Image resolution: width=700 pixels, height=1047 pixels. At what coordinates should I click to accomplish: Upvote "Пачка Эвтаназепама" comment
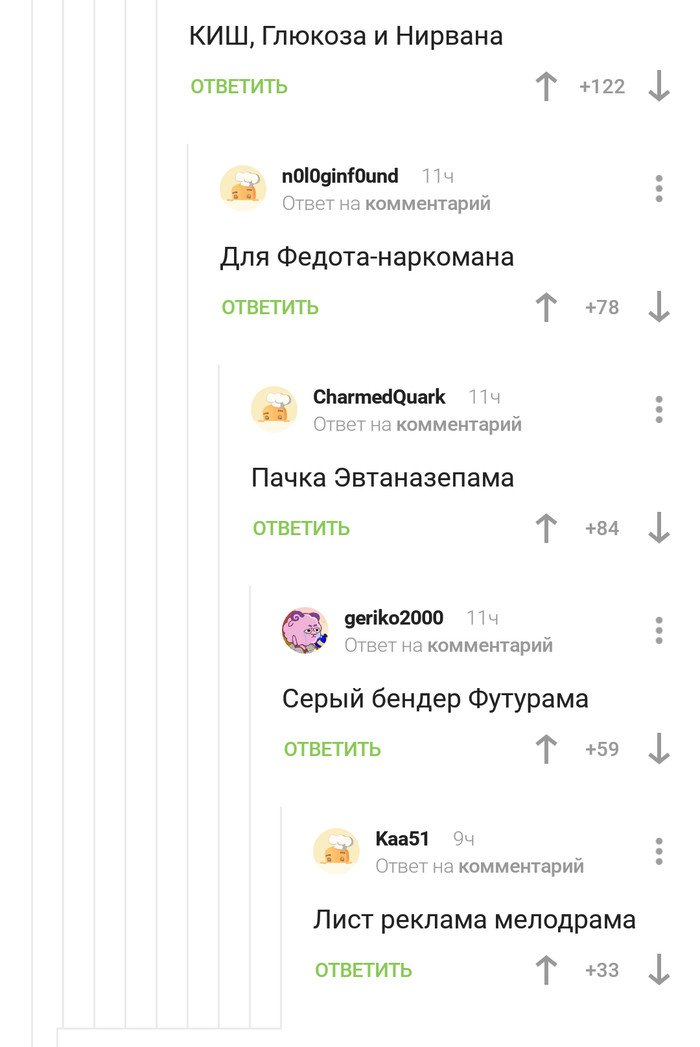coord(546,529)
